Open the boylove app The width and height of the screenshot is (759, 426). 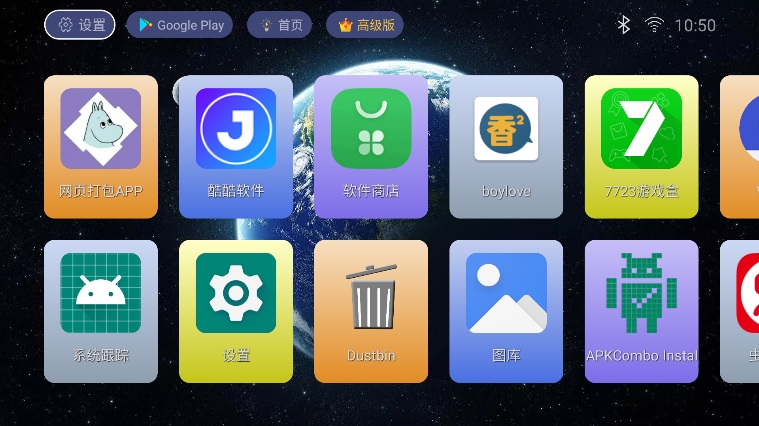coord(506,146)
